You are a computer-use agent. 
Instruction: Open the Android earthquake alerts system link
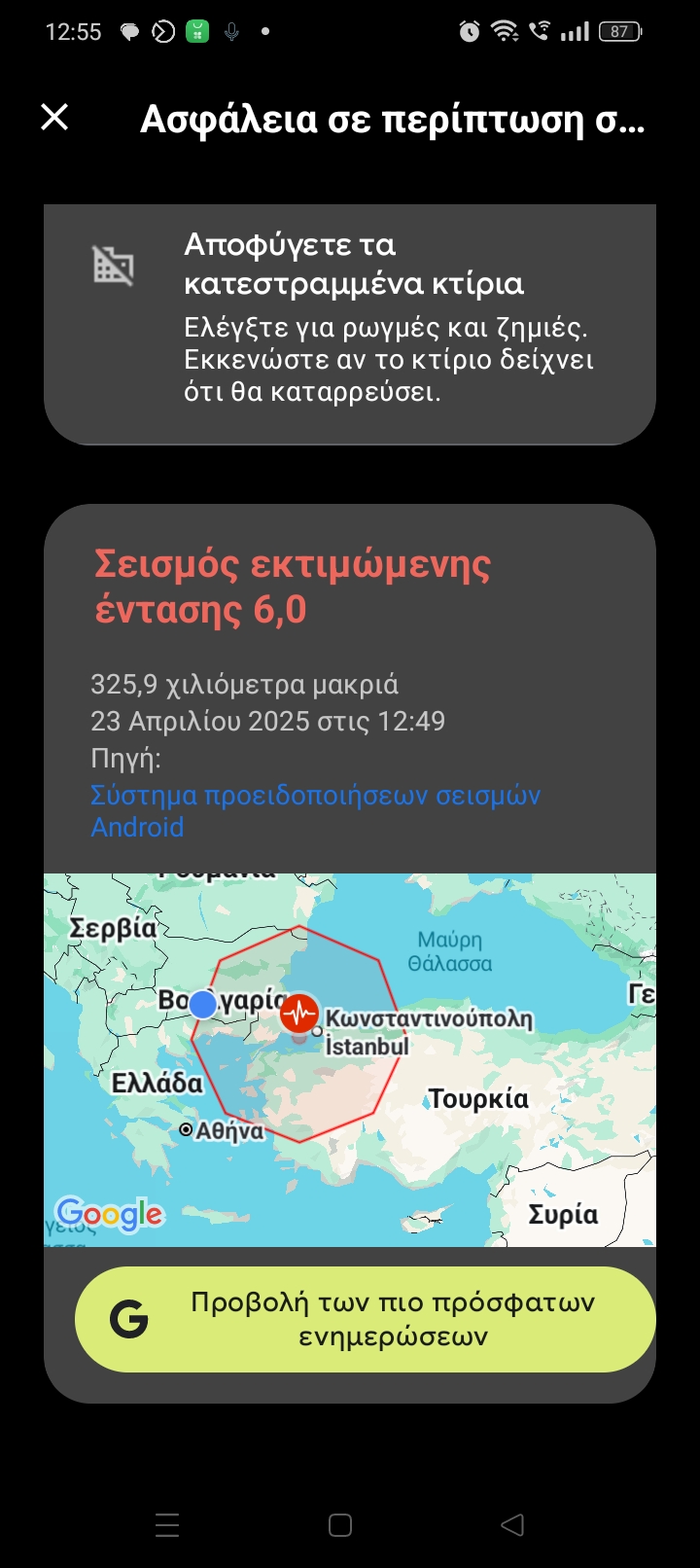pyautogui.click(x=315, y=811)
